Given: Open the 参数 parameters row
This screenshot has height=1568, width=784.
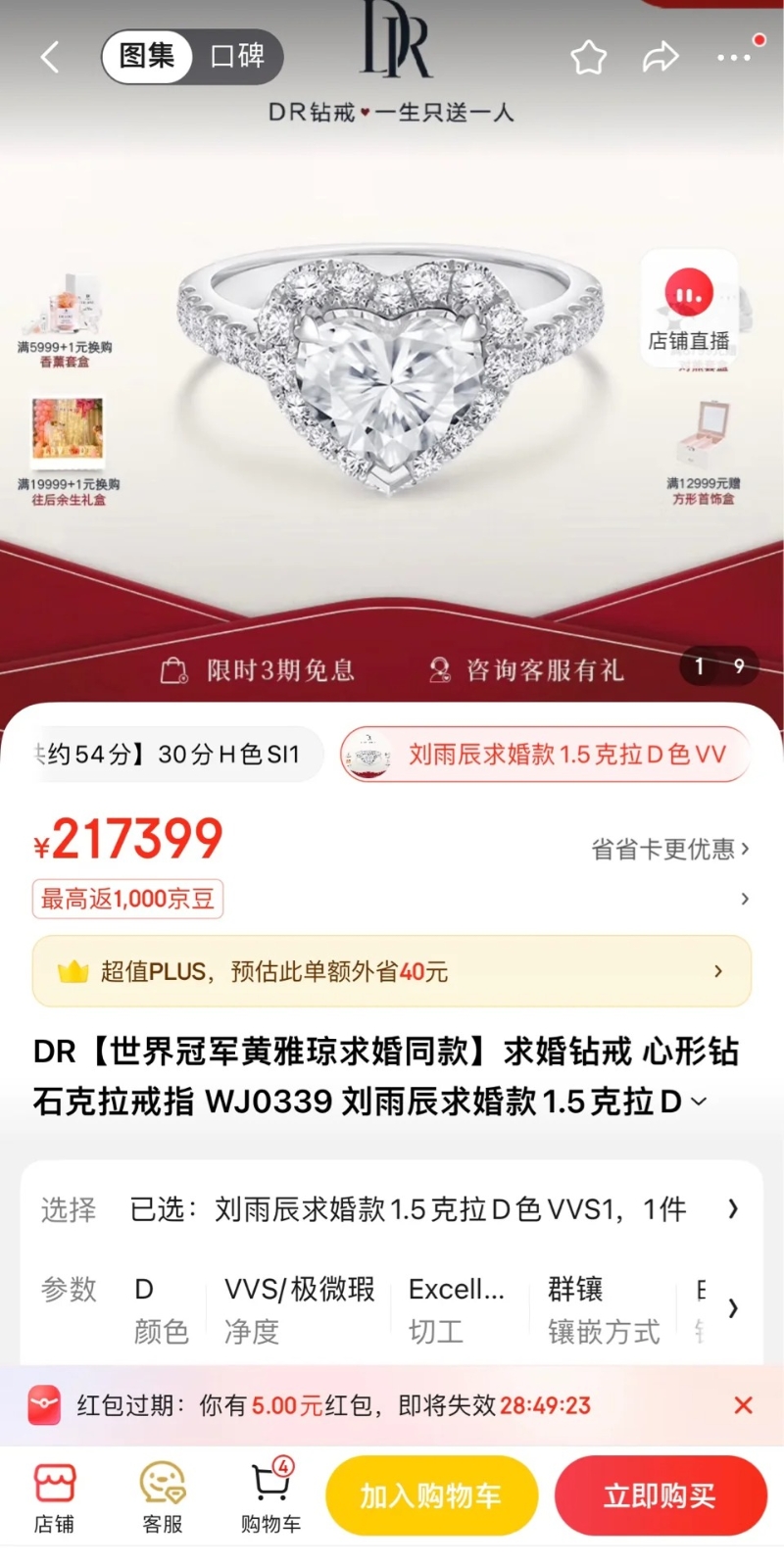Looking at the screenshot, I should click(392, 1309).
